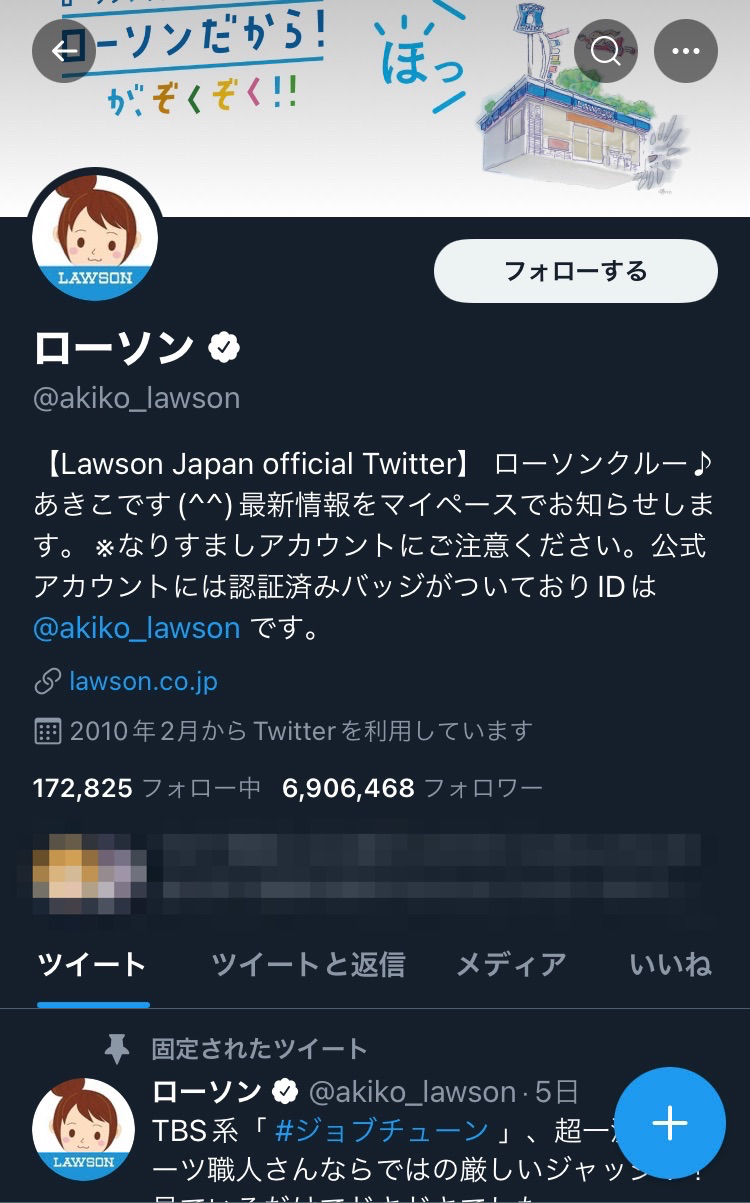Image resolution: width=750 pixels, height=1203 pixels.
Task: Switch to the メディア tab
Action: 511,964
